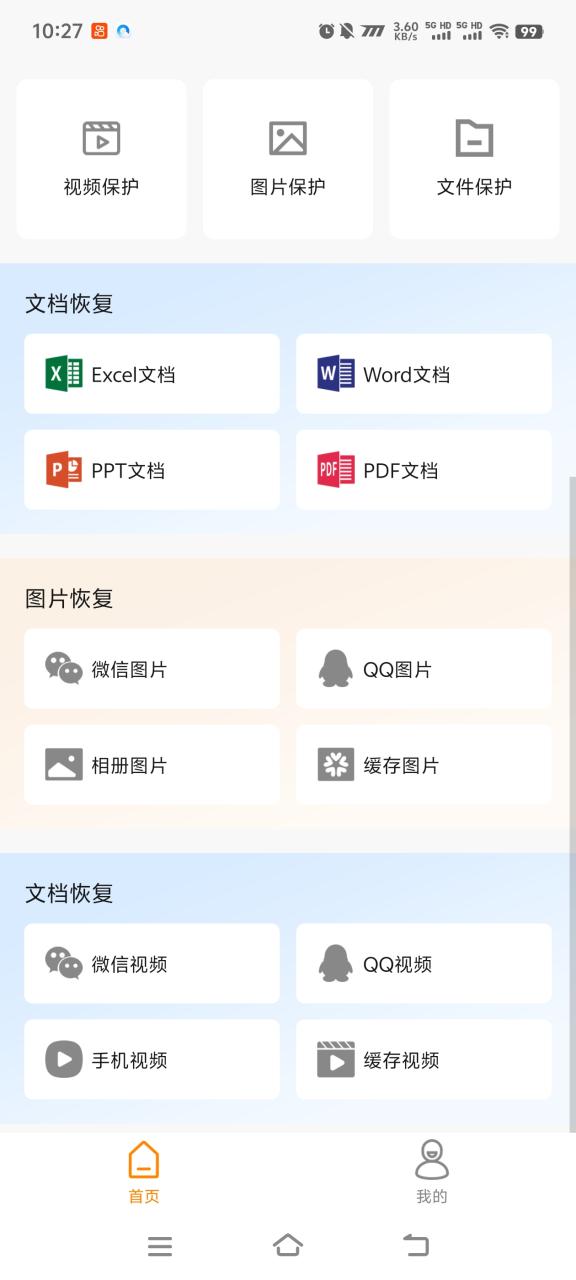The width and height of the screenshot is (576, 1280).
Task: Choose PDF文档 recovery
Action: (x=424, y=470)
